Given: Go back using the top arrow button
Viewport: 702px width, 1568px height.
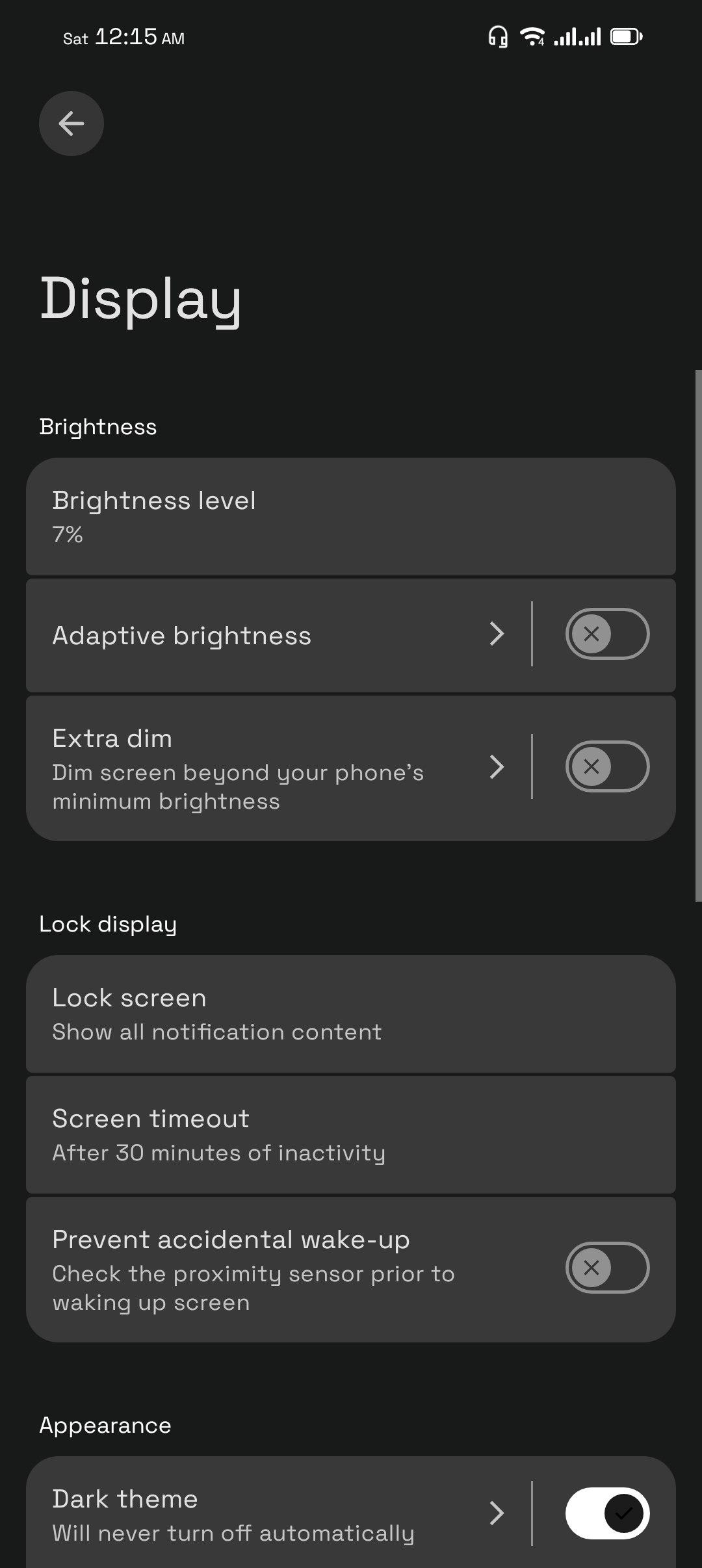Looking at the screenshot, I should [x=71, y=124].
